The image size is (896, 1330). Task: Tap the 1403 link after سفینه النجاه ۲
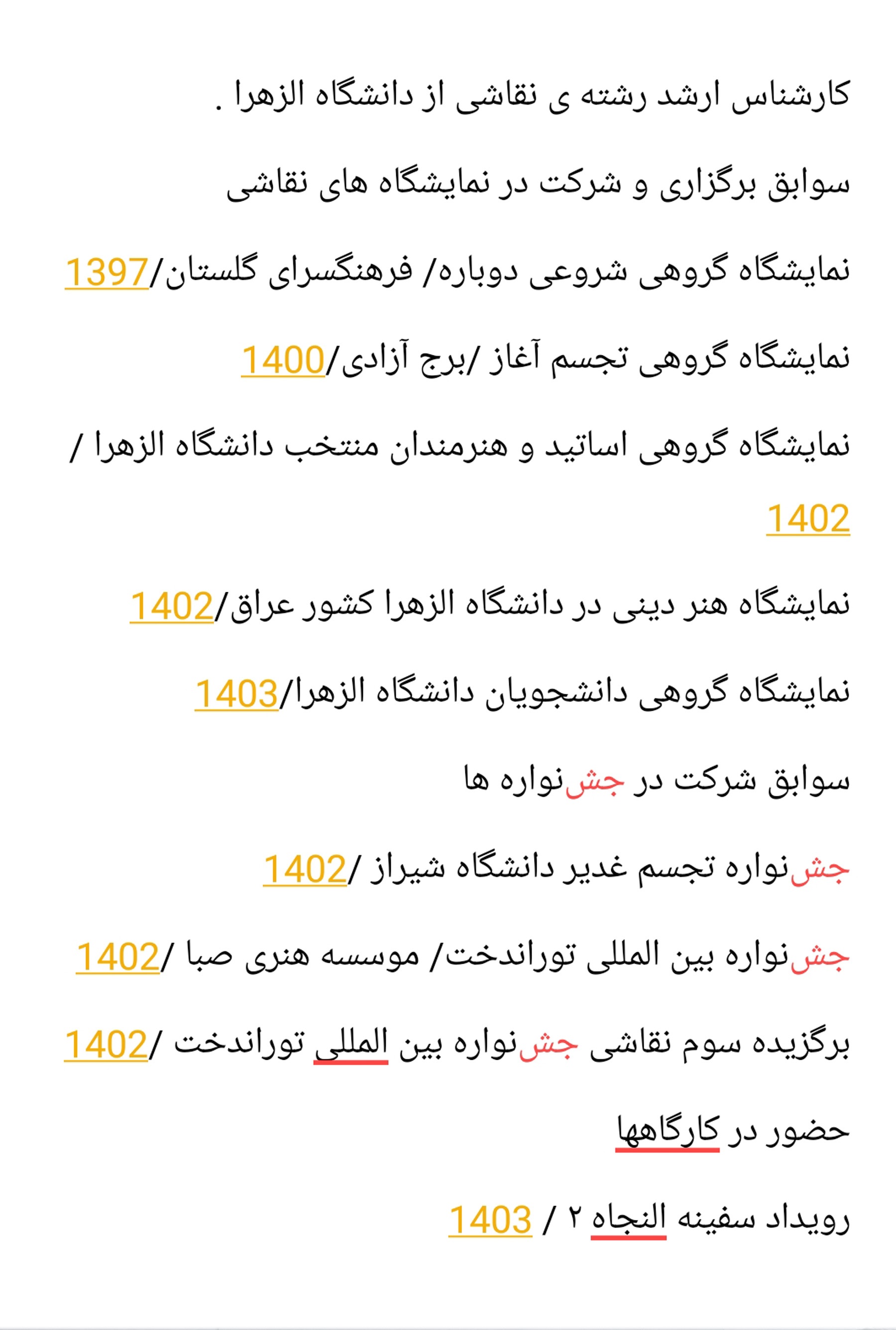[490, 1219]
